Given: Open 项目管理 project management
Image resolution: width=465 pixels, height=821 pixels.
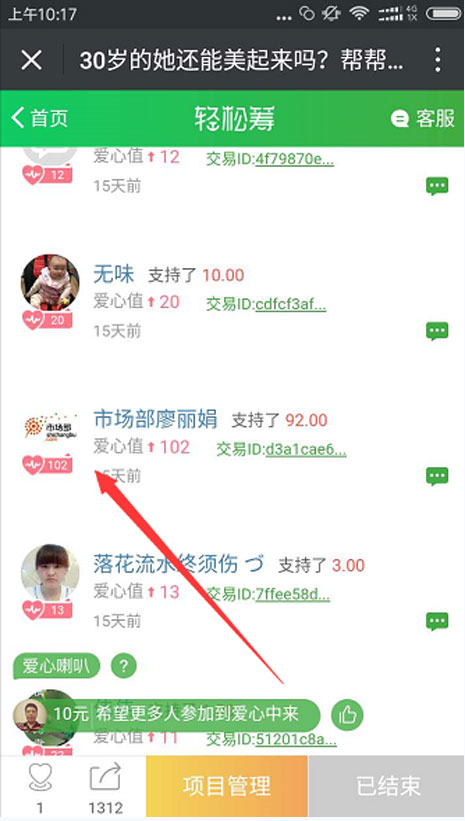Looking at the screenshot, I should click(227, 786).
